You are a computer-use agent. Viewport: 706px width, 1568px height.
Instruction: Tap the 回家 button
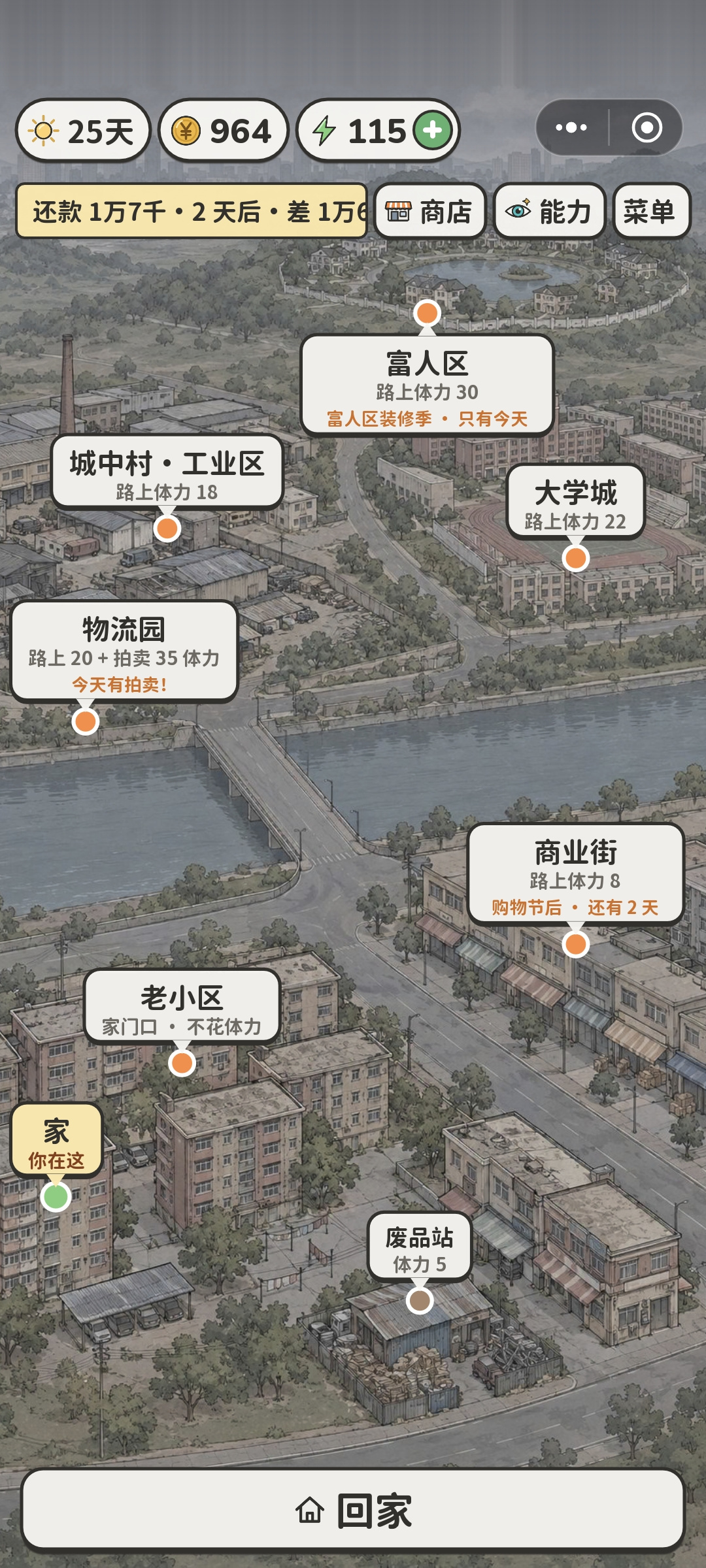(353, 1511)
